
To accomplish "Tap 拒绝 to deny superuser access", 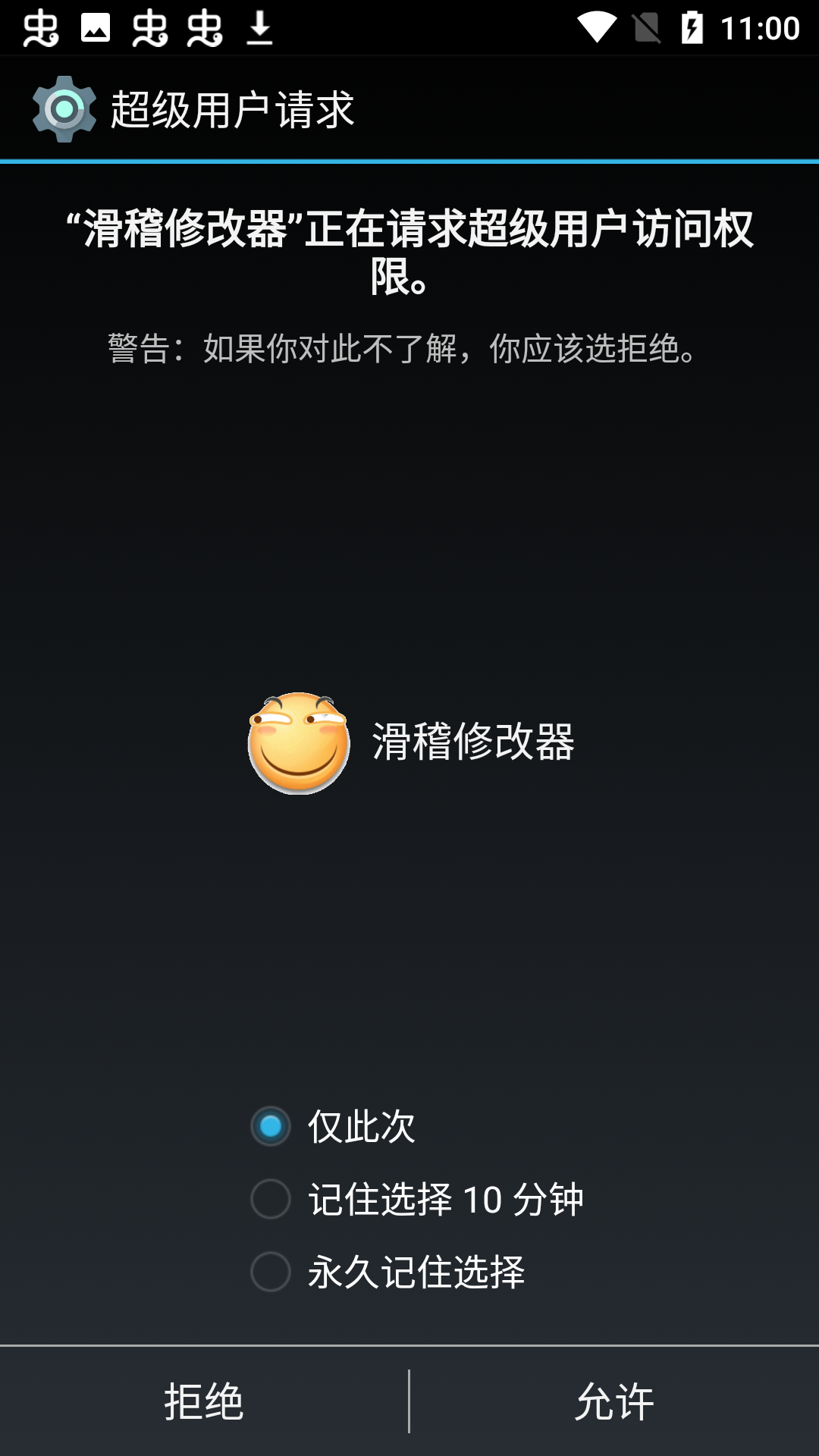I will pyautogui.click(x=204, y=1401).
